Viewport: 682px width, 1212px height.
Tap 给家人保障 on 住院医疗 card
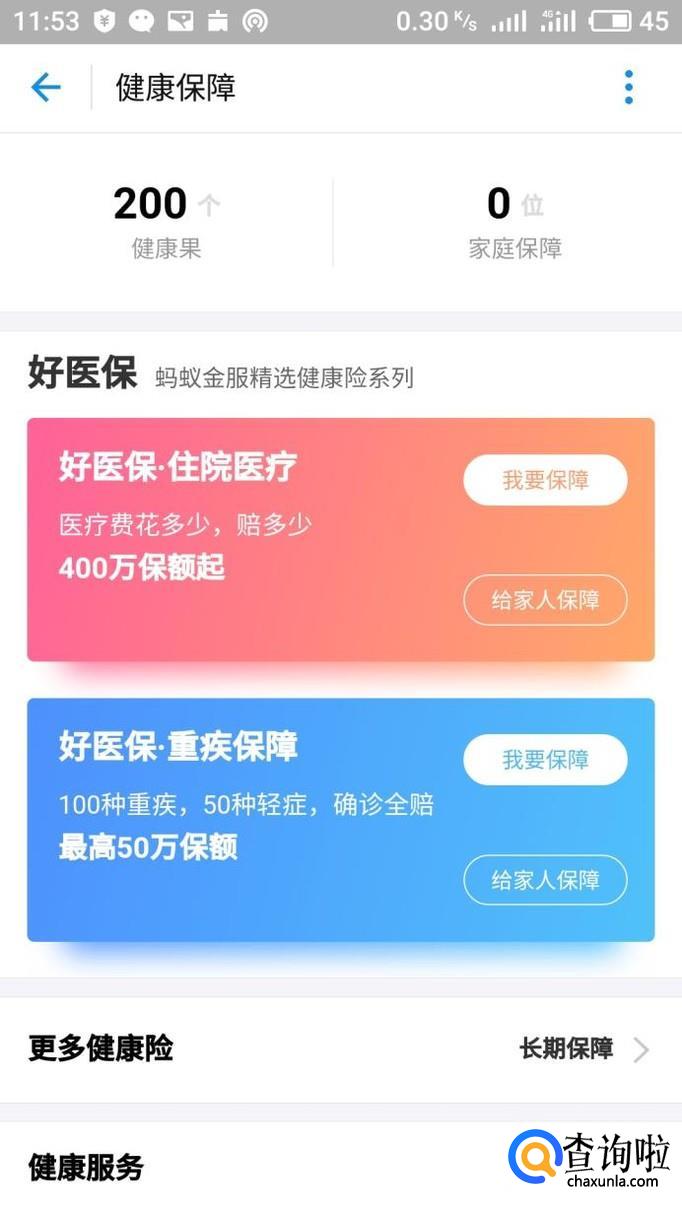pyautogui.click(x=545, y=601)
